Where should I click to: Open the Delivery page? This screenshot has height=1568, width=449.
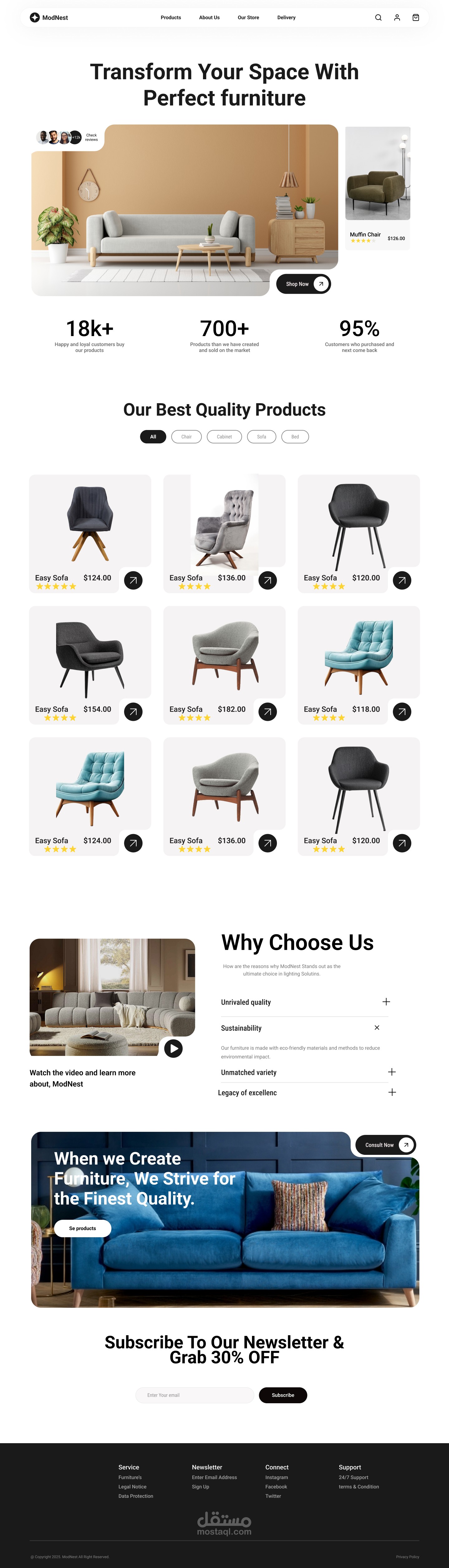tap(286, 18)
